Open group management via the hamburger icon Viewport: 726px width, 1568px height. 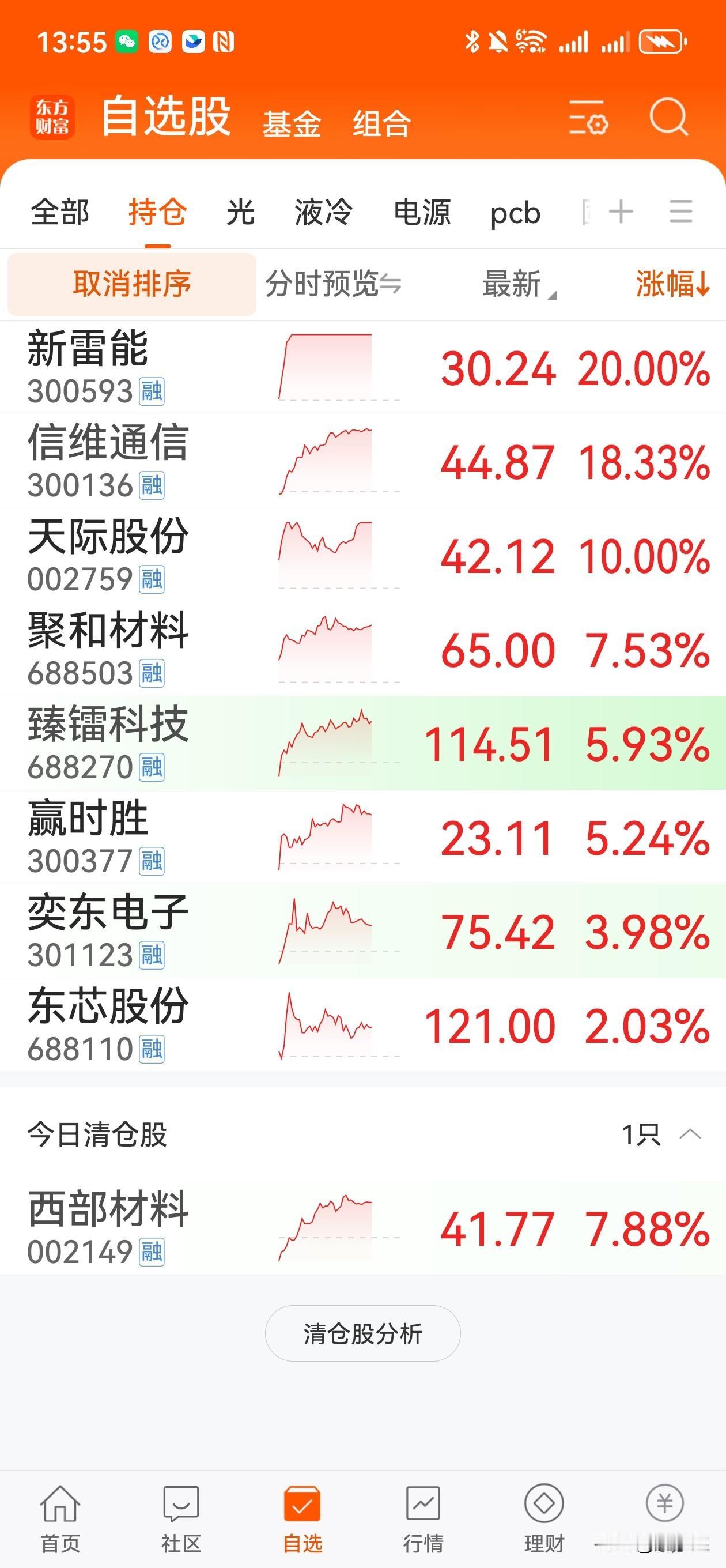click(x=682, y=212)
